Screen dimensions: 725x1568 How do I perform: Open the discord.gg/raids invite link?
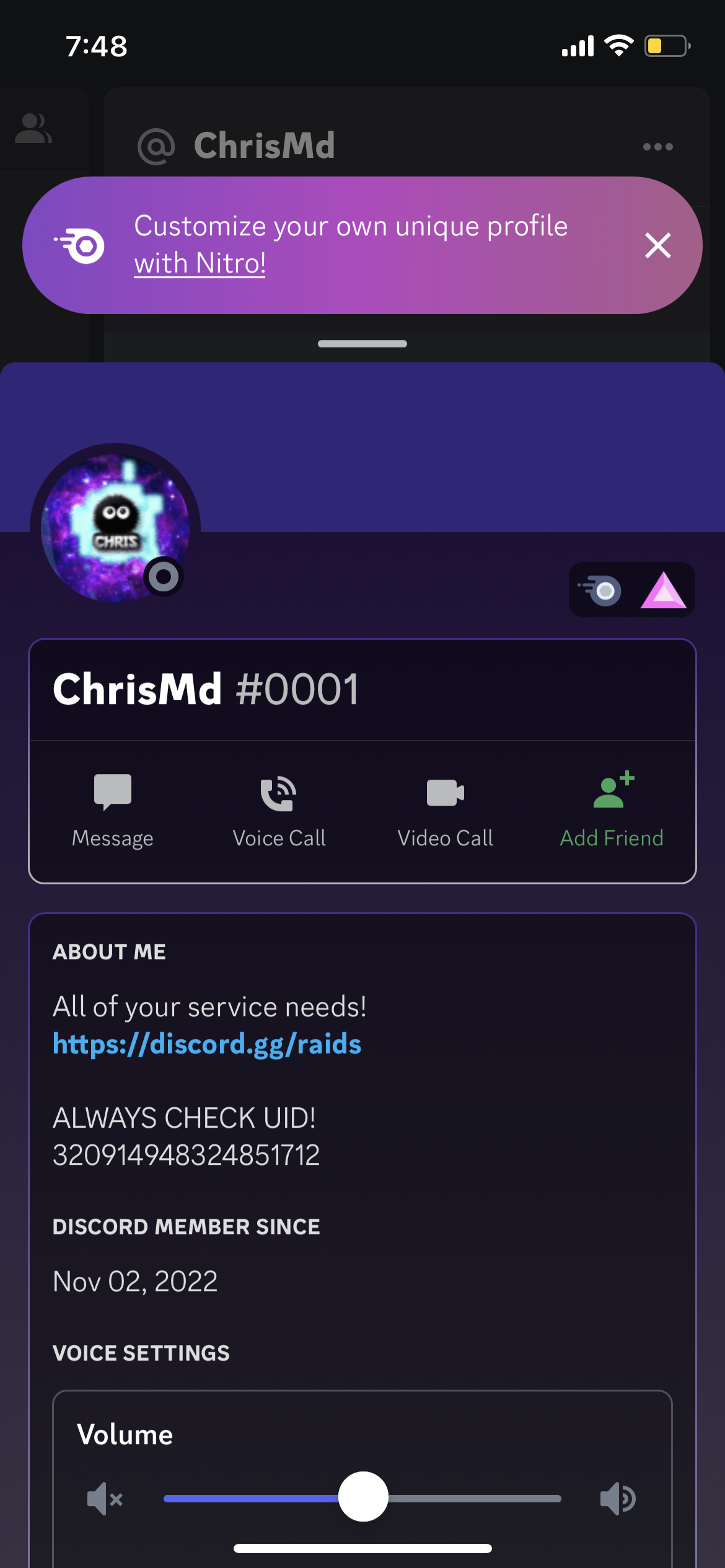pyautogui.click(x=207, y=1044)
